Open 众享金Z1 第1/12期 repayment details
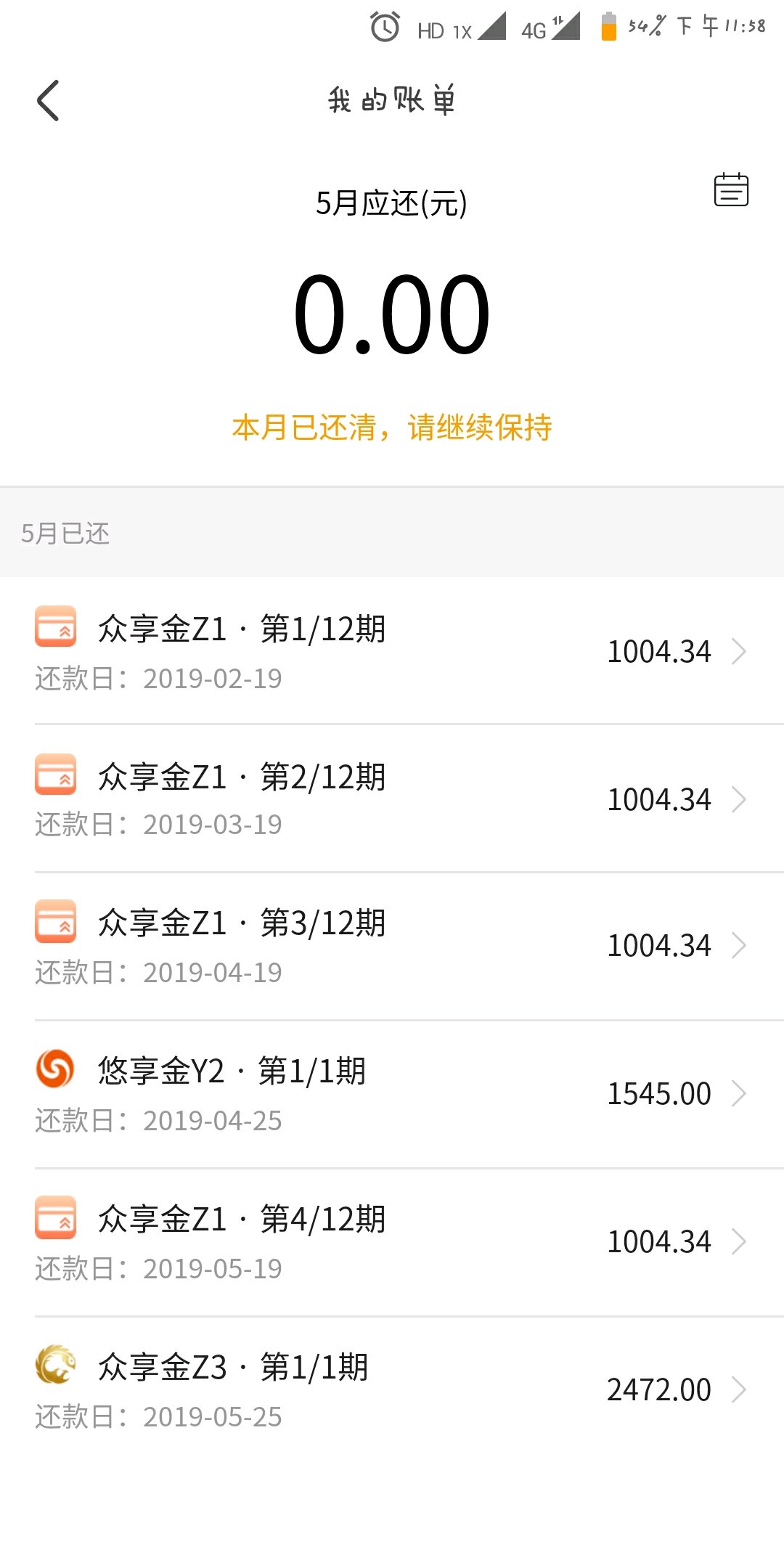 (392, 651)
